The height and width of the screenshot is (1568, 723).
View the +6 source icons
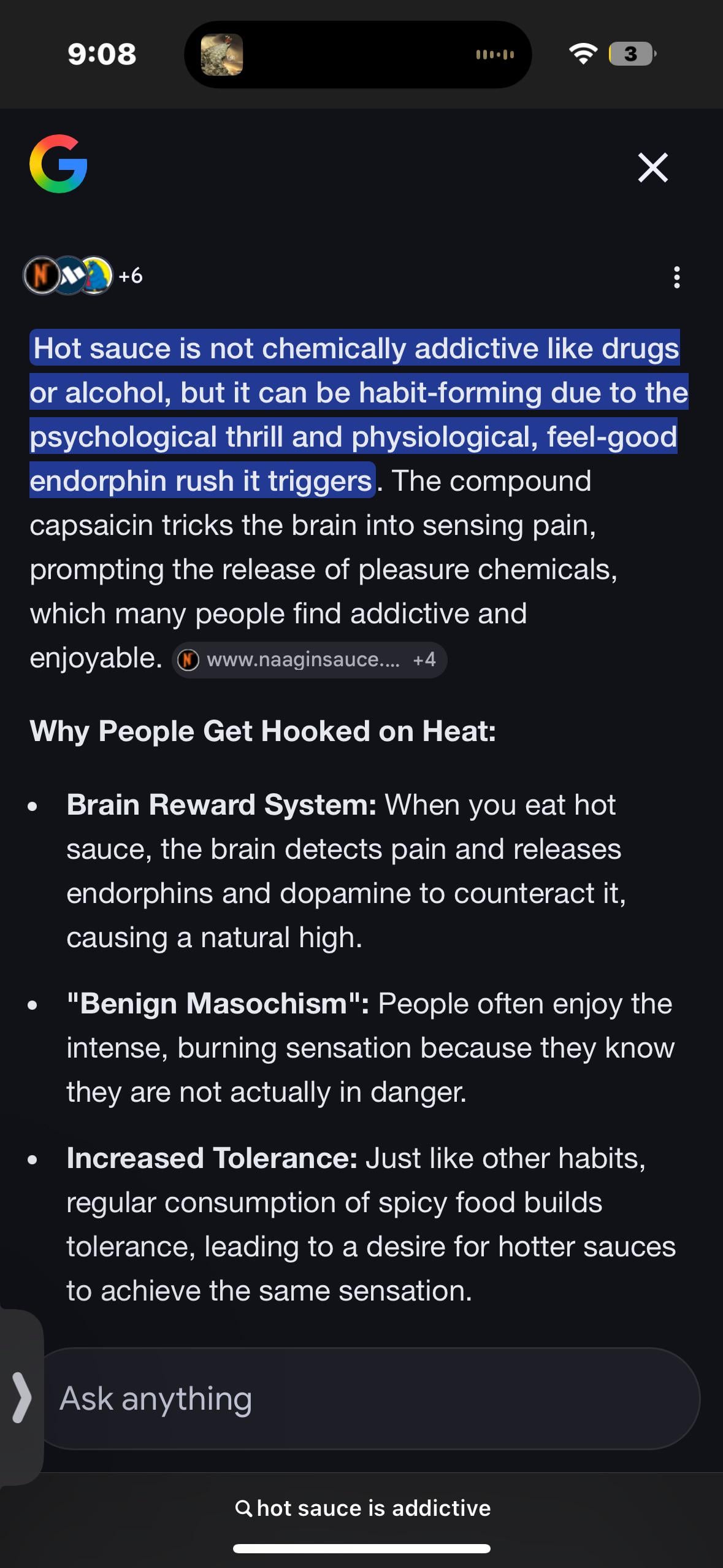point(83,275)
